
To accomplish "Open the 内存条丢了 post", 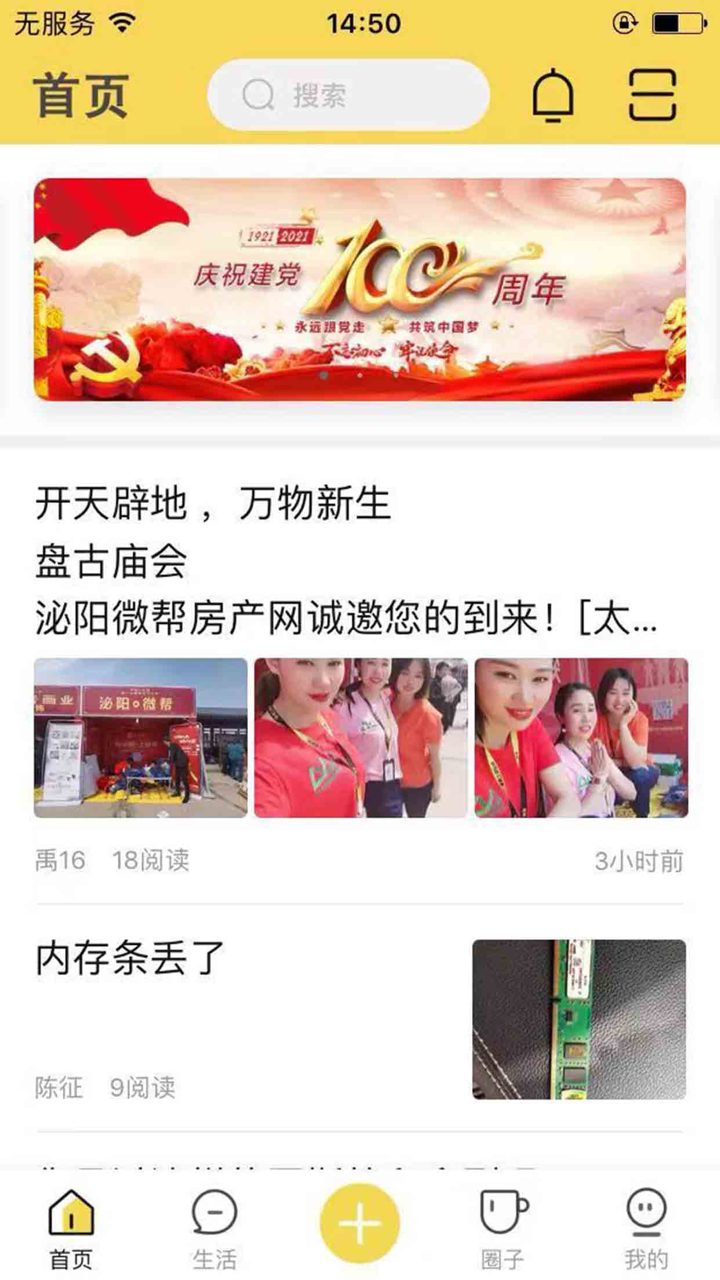I will (130, 959).
